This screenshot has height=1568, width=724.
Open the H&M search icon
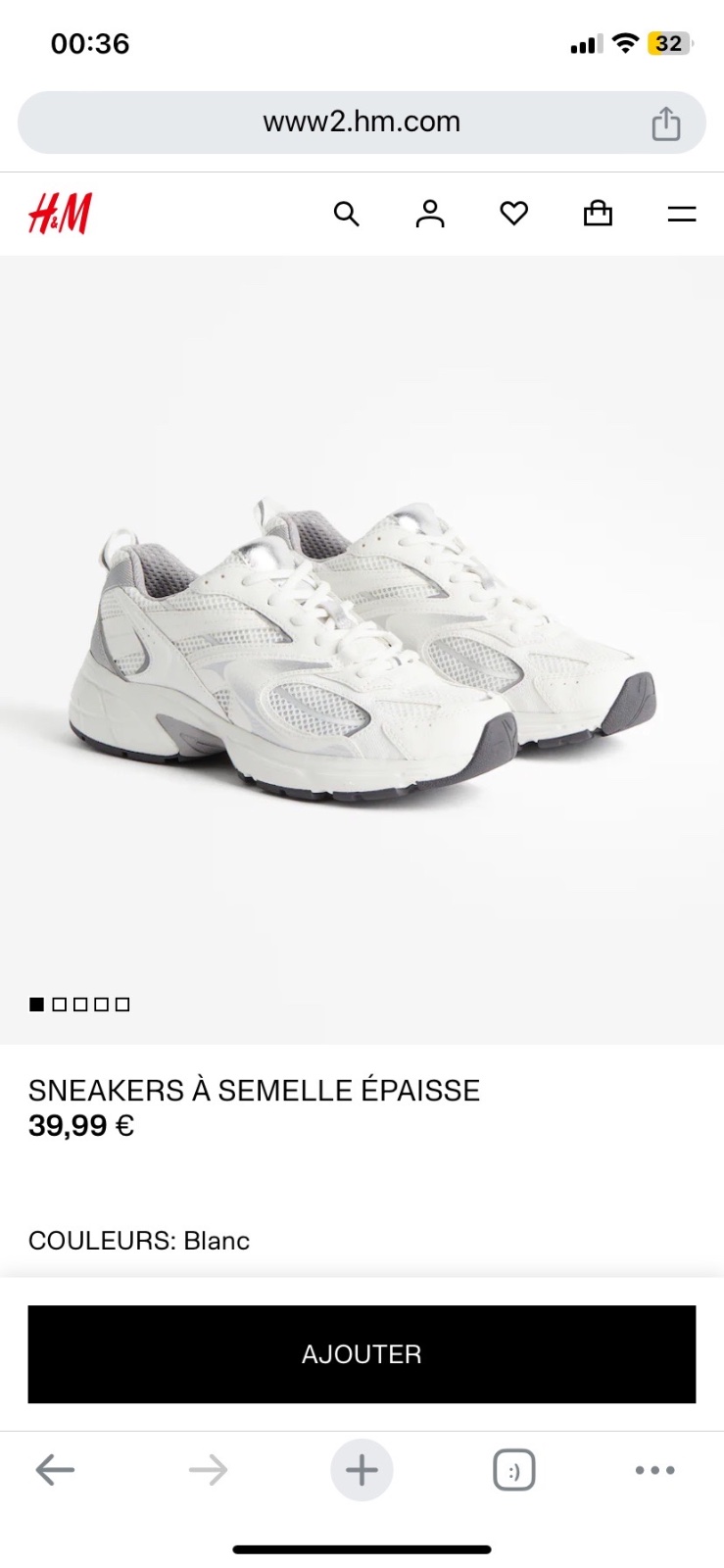[x=347, y=214]
